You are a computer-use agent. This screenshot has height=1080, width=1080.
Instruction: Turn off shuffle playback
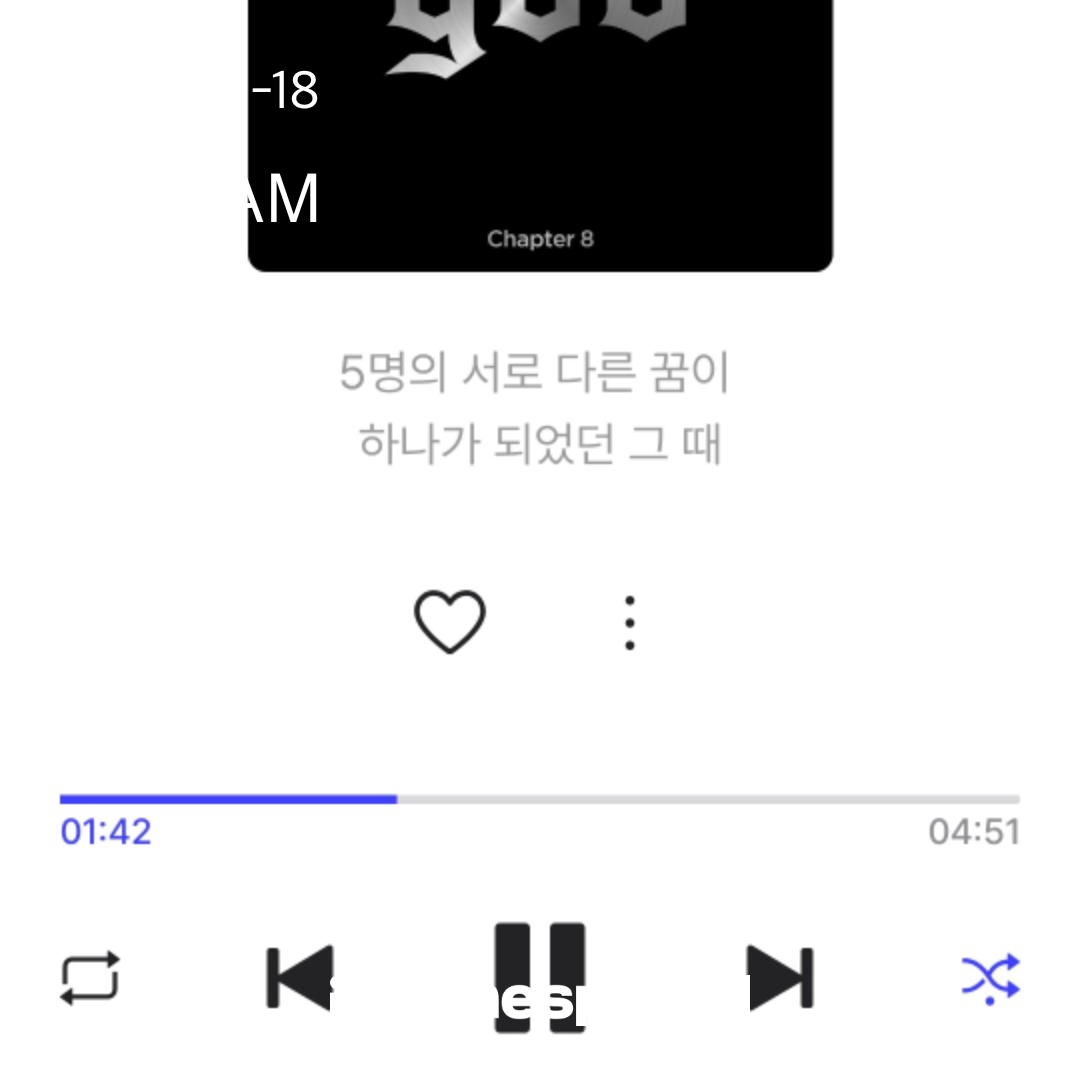tap(990, 977)
